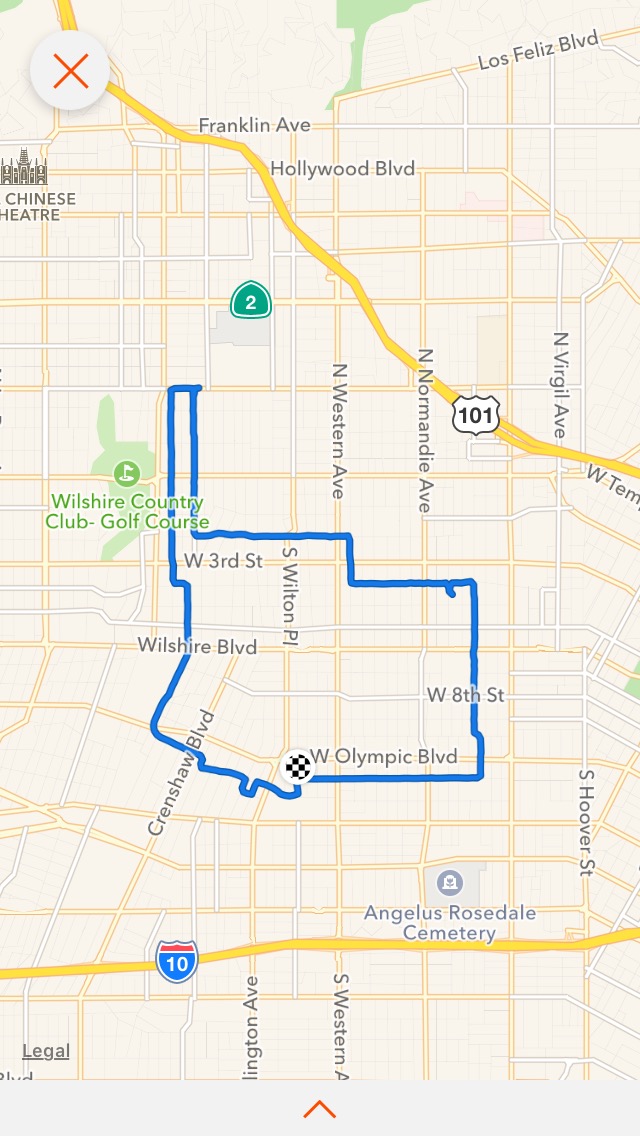Close the full-screen route map
Image resolution: width=640 pixels, height=1136 pixels.
point(71,70)
